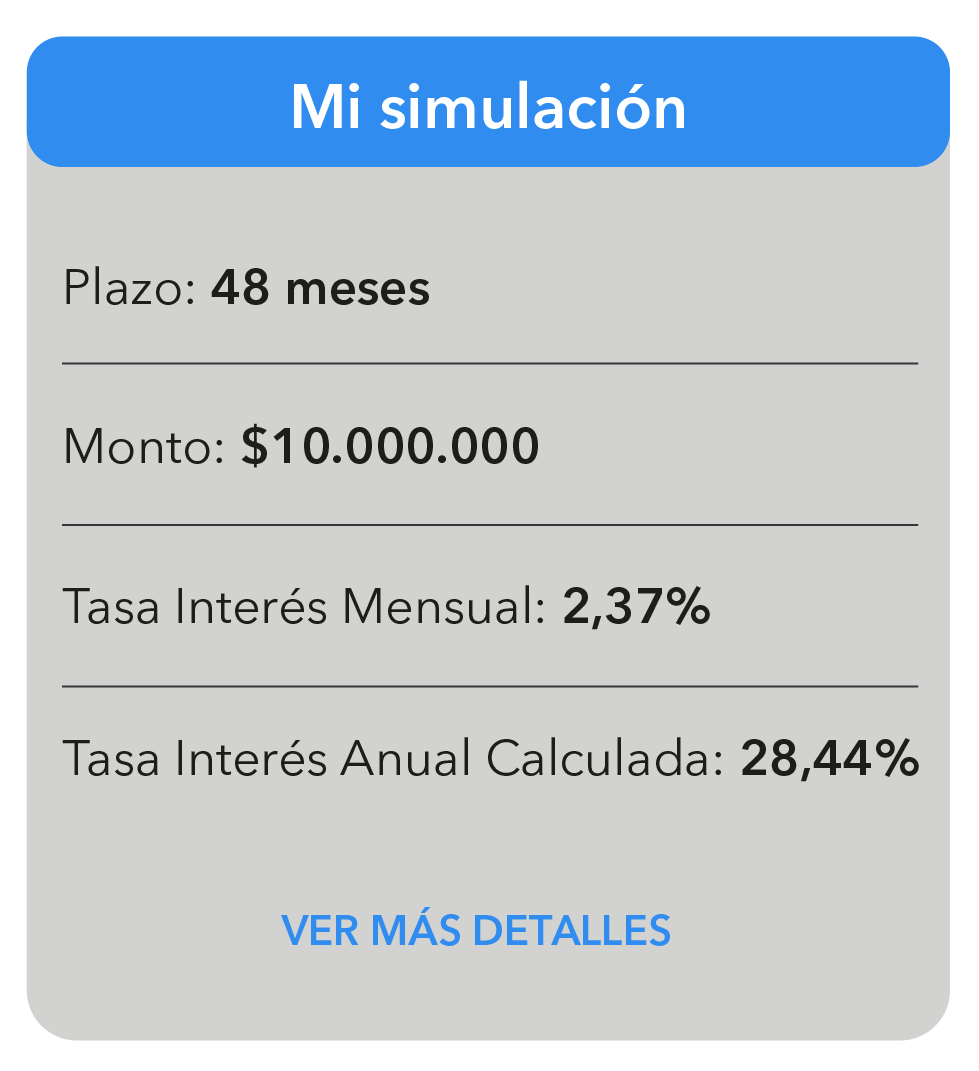Open VER MÁS DETALLES link
979x1071 pixels.
476,930
